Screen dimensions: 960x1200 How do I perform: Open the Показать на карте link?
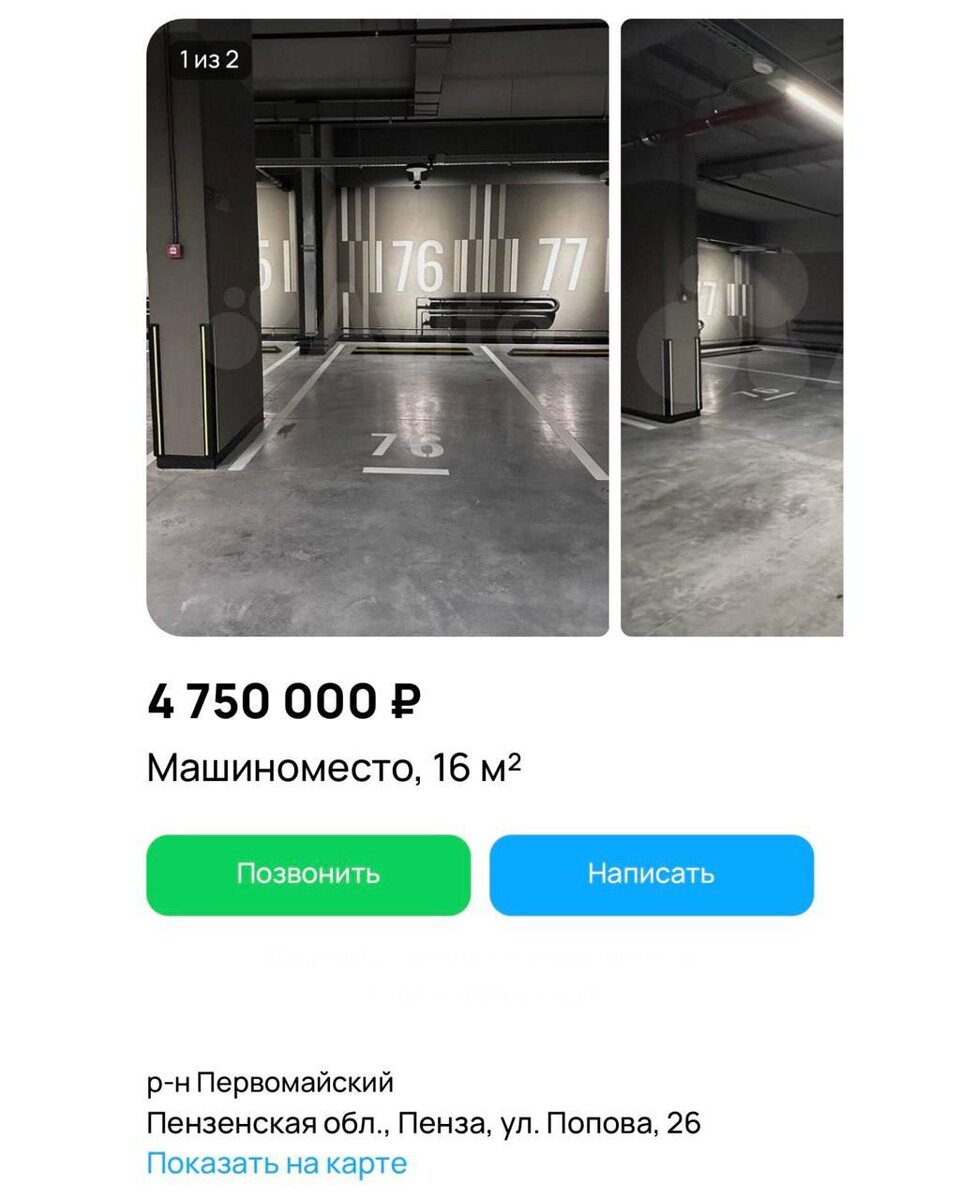pos(277,1164)
